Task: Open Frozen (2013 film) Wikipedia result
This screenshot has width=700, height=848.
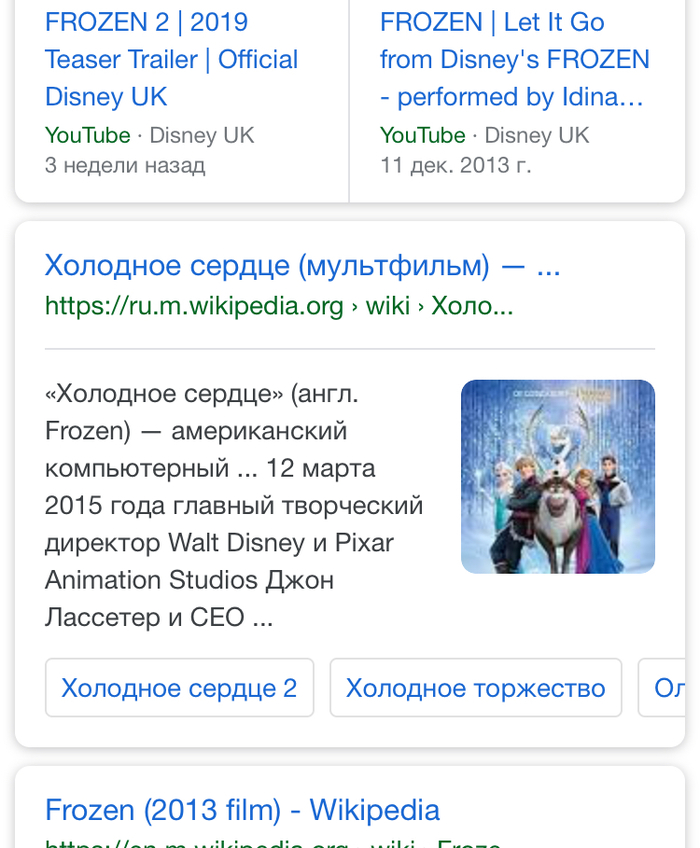Action: tap(242, 809)
